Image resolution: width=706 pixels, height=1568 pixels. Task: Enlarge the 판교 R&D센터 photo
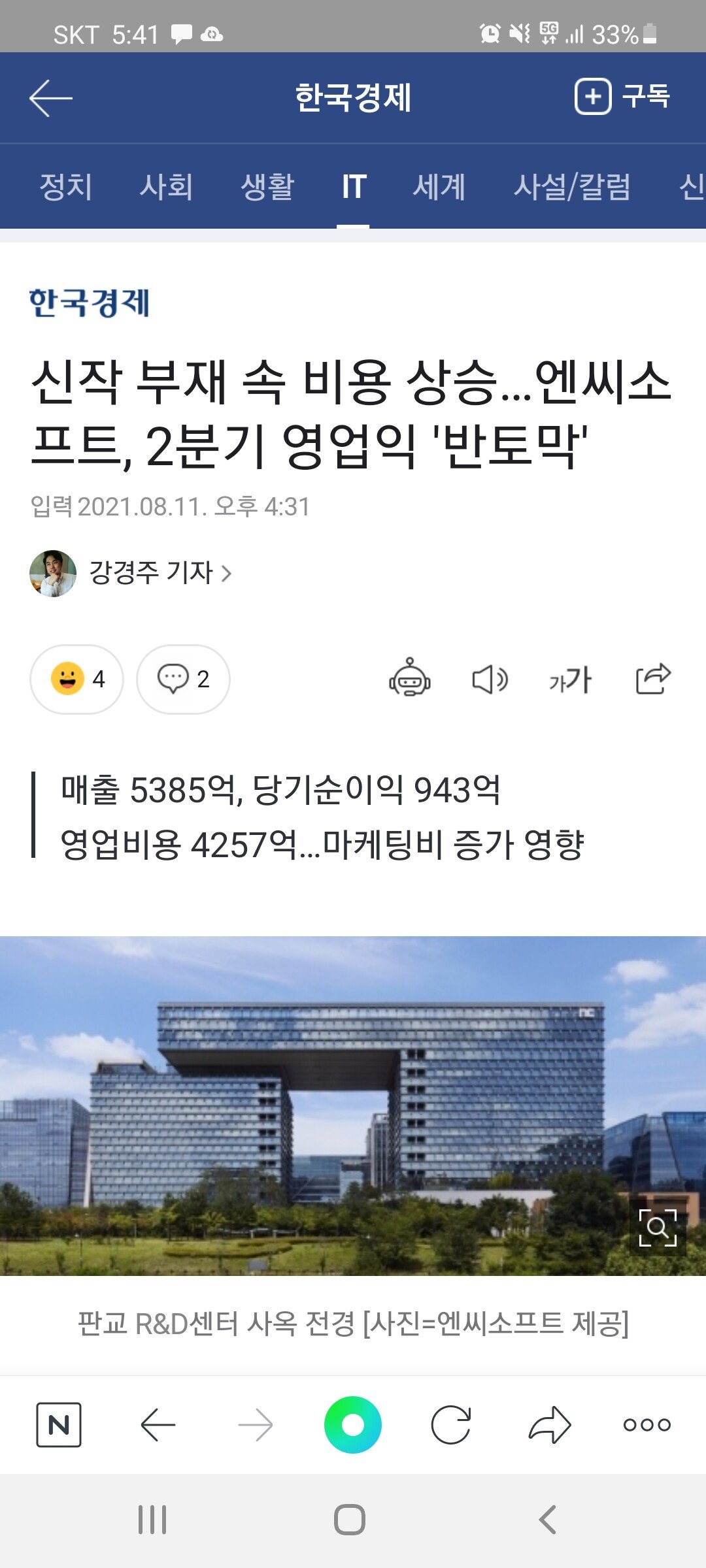(x=657, y=1228)
